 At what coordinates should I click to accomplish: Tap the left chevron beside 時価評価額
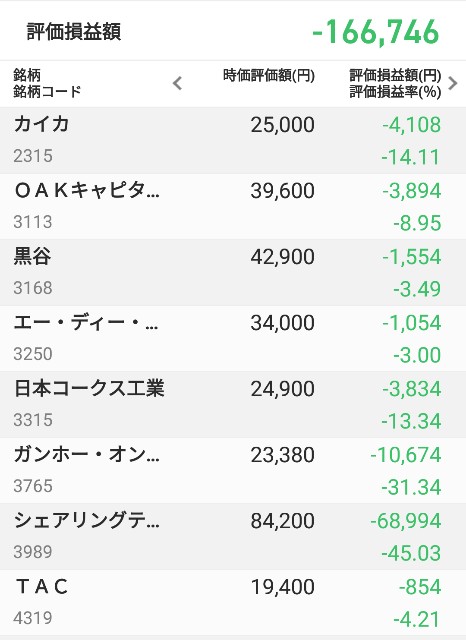click(177, 83)
